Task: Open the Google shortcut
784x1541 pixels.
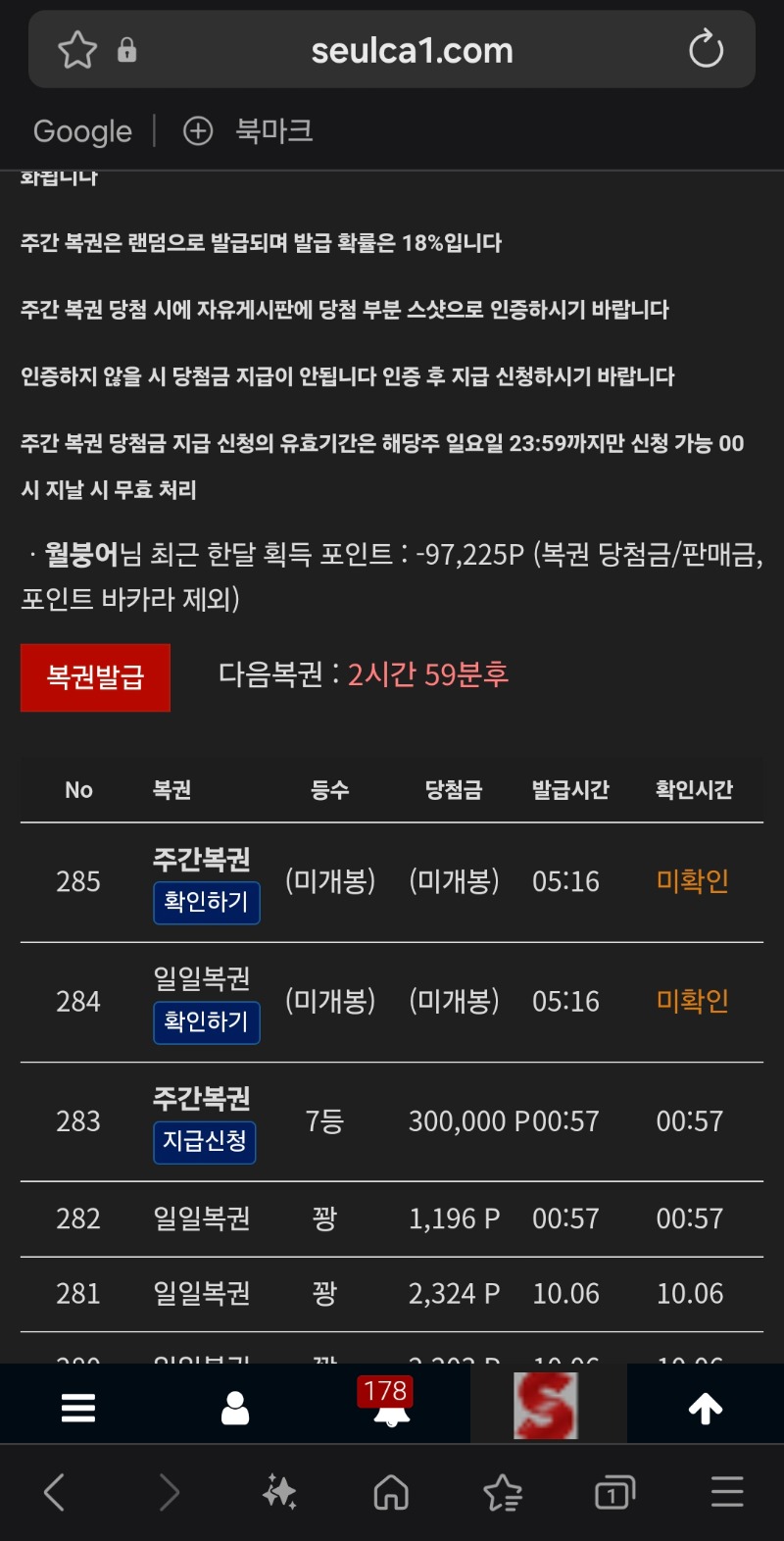Action: (82, 131)
